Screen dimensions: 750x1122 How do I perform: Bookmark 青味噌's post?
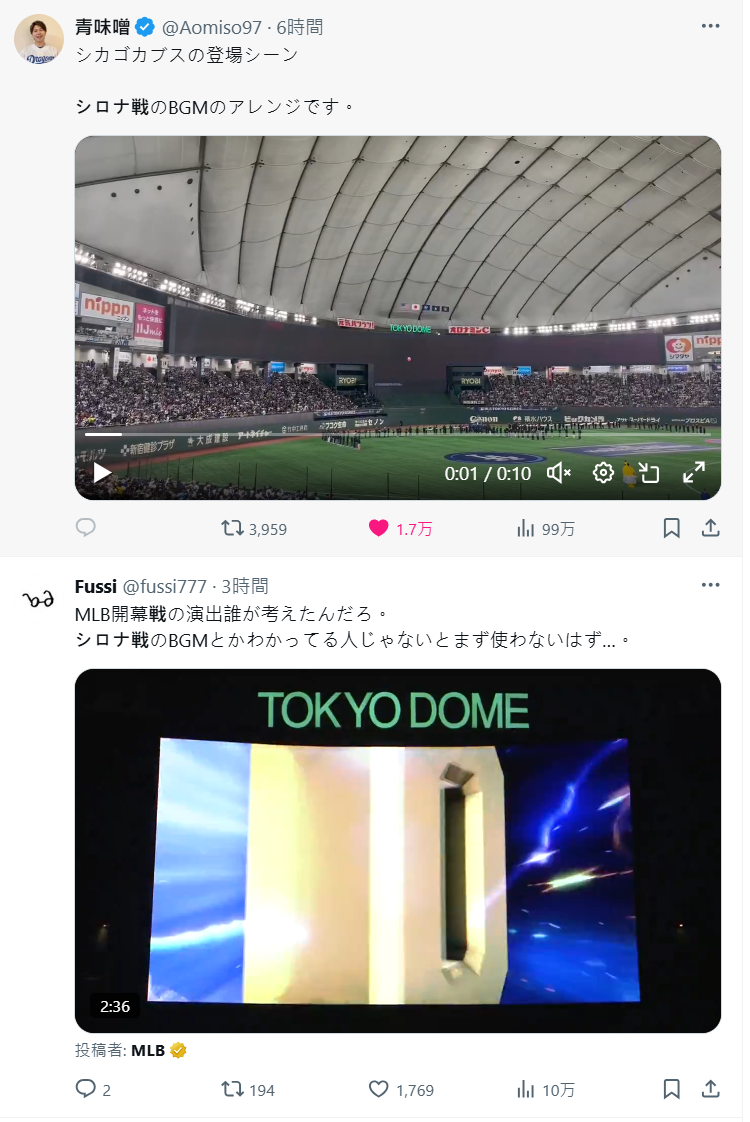pyautogui.click(x=672, y=528)
